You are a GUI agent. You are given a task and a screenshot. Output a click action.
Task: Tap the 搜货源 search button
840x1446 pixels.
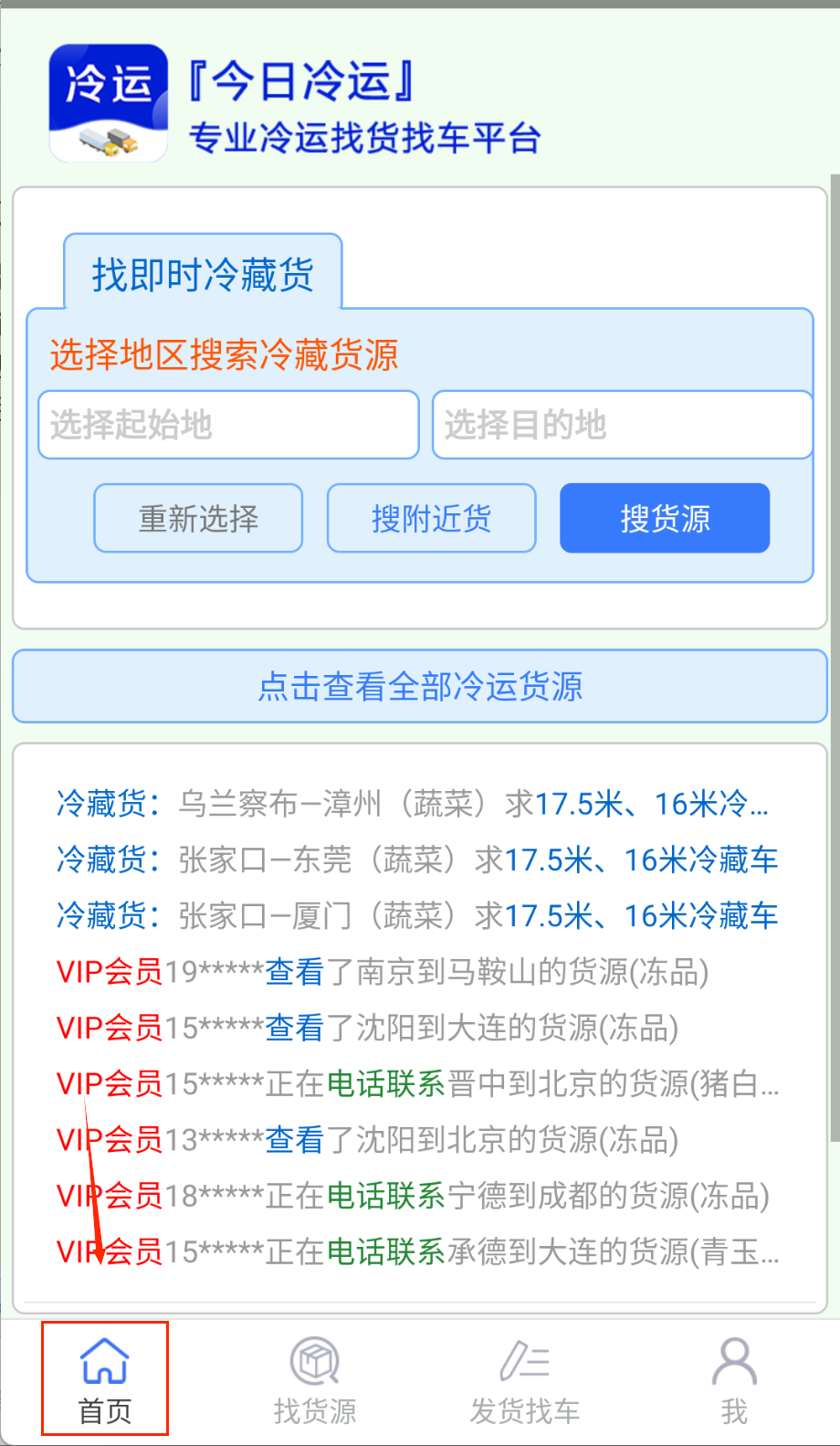665,519
